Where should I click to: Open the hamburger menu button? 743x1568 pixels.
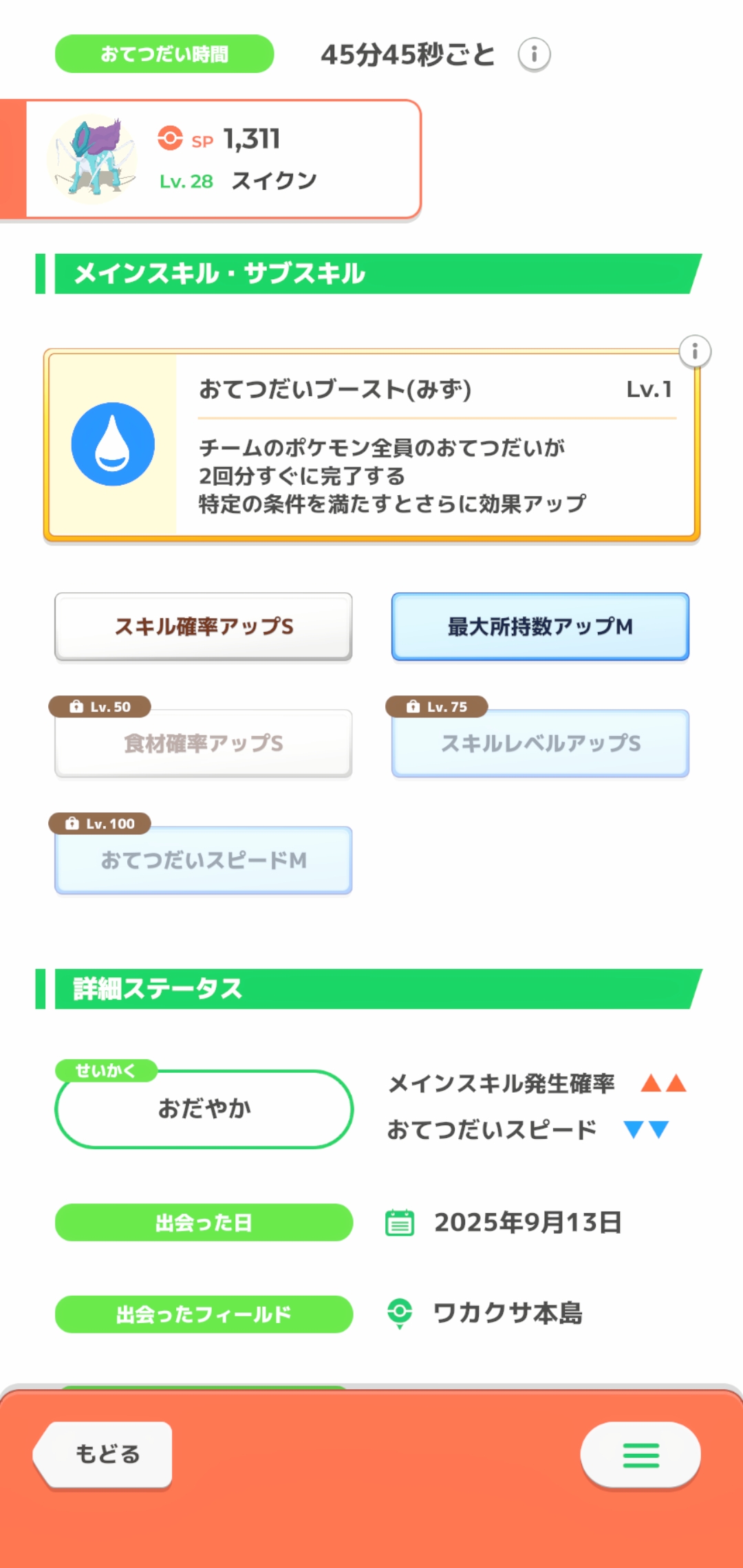click(x=640, y=1455)
